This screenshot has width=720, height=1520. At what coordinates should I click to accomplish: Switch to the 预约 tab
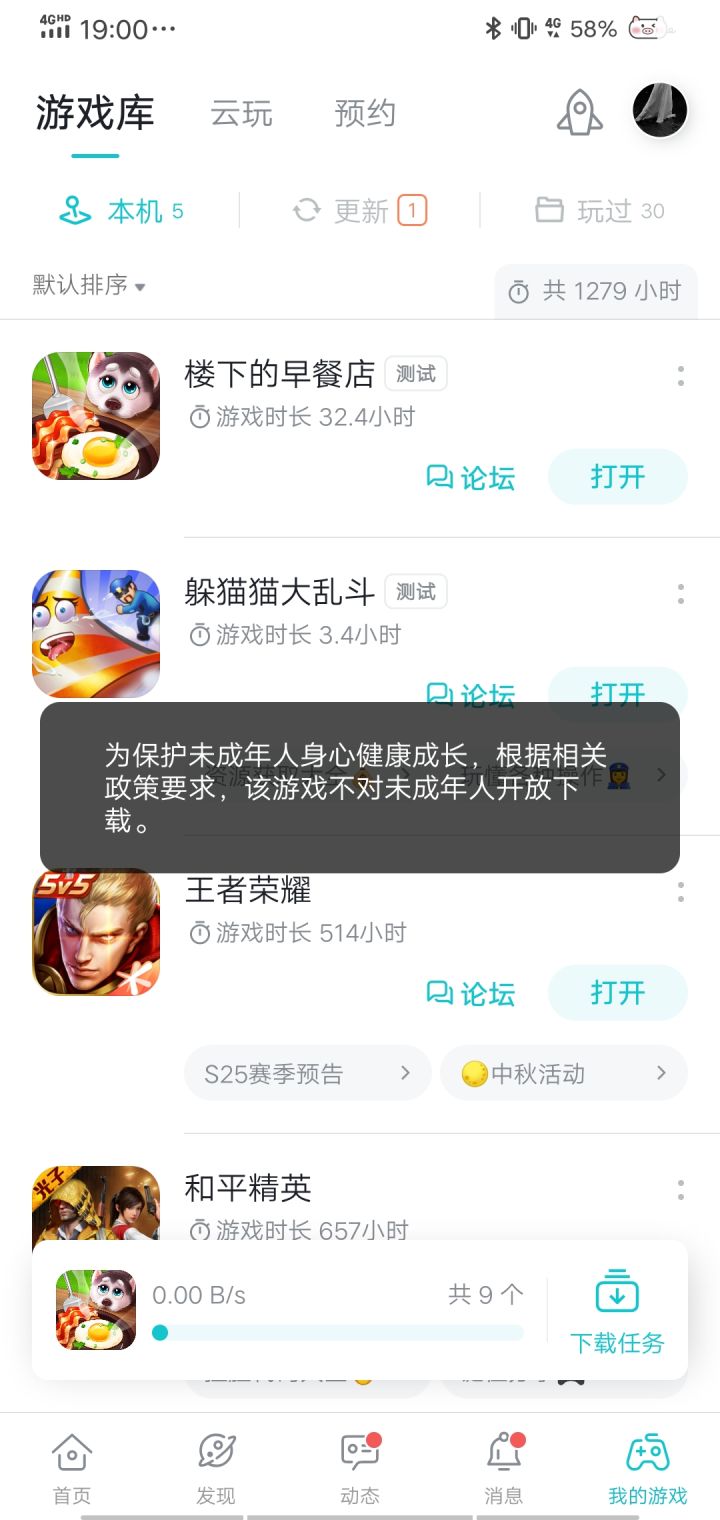click(365, 113)
